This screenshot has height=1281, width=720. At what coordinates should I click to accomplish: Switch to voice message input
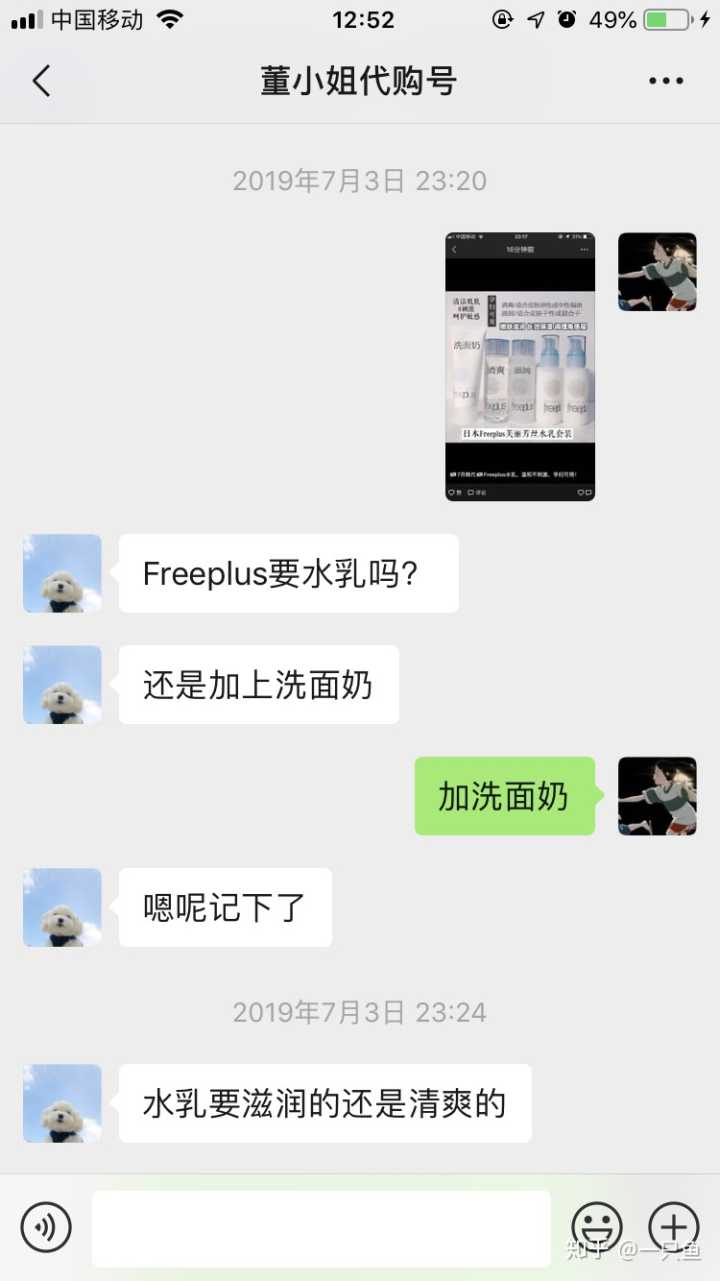click(46, 1227)
